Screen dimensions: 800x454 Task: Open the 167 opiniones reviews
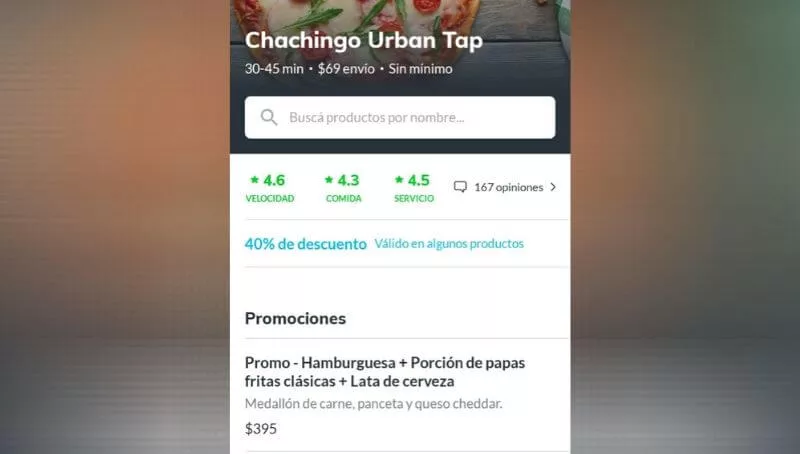(x=506, y=187)
